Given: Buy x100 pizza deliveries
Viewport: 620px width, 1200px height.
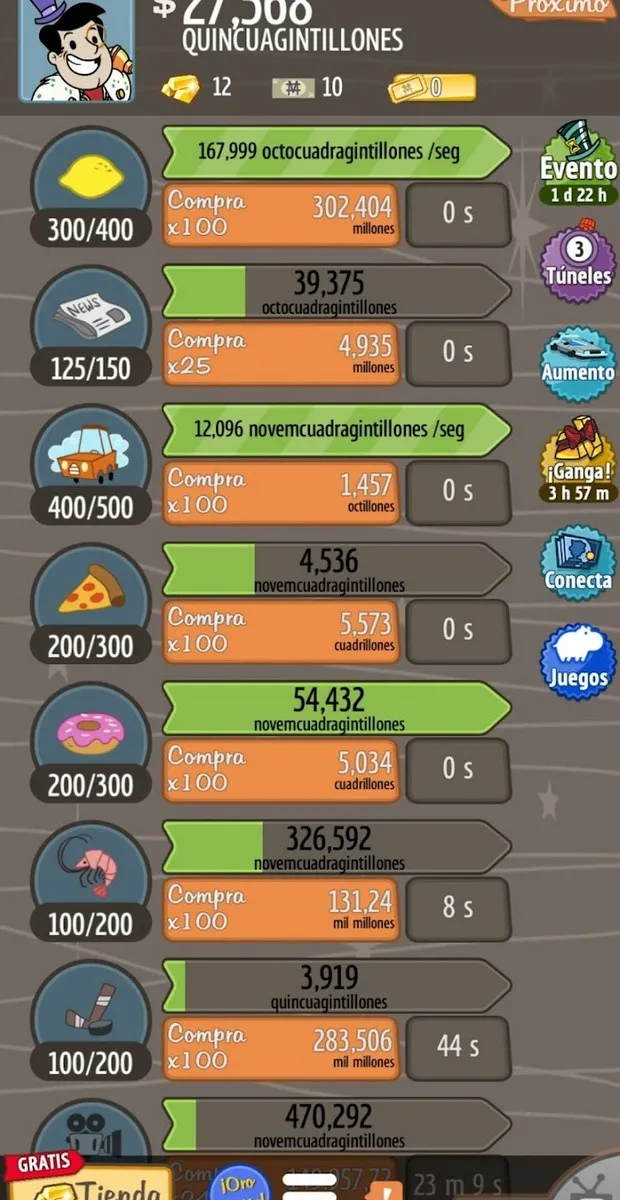Looking at the screenshot, I should tap(280, 630).
